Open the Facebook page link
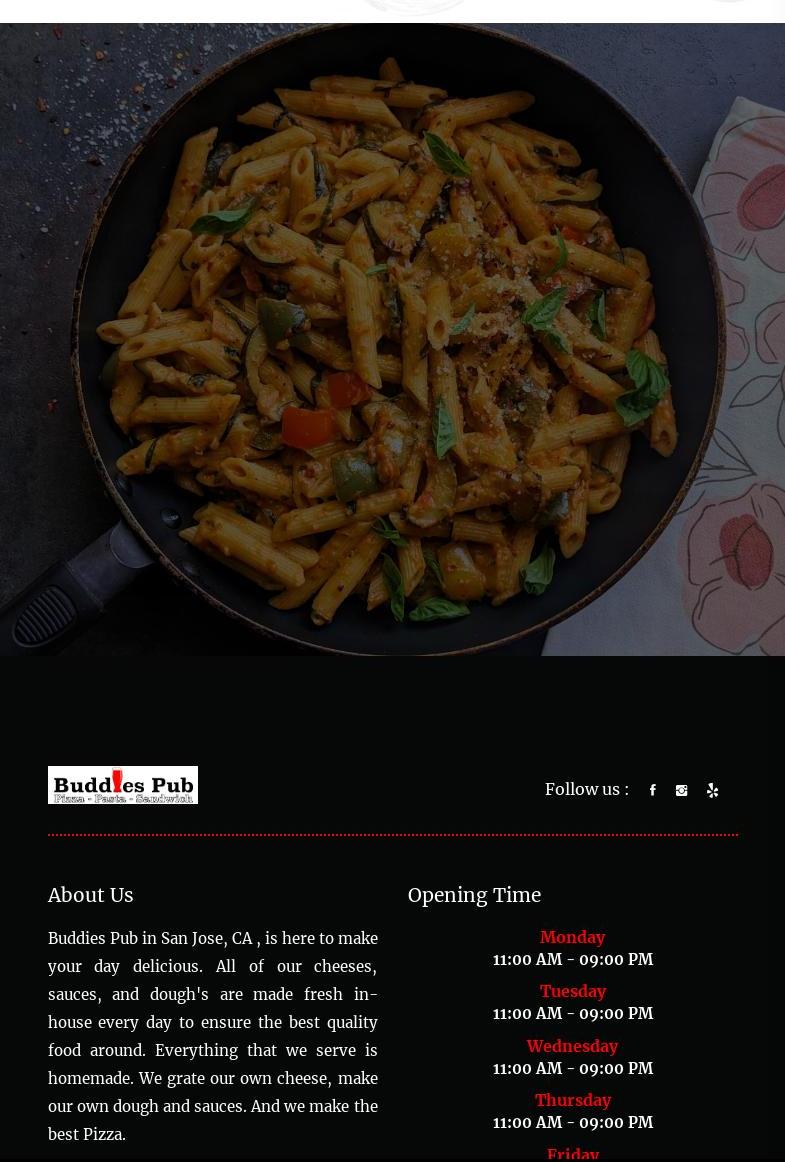Image resolution: width=785 pixels, height=1162 pixels. [x=653, y=790]
